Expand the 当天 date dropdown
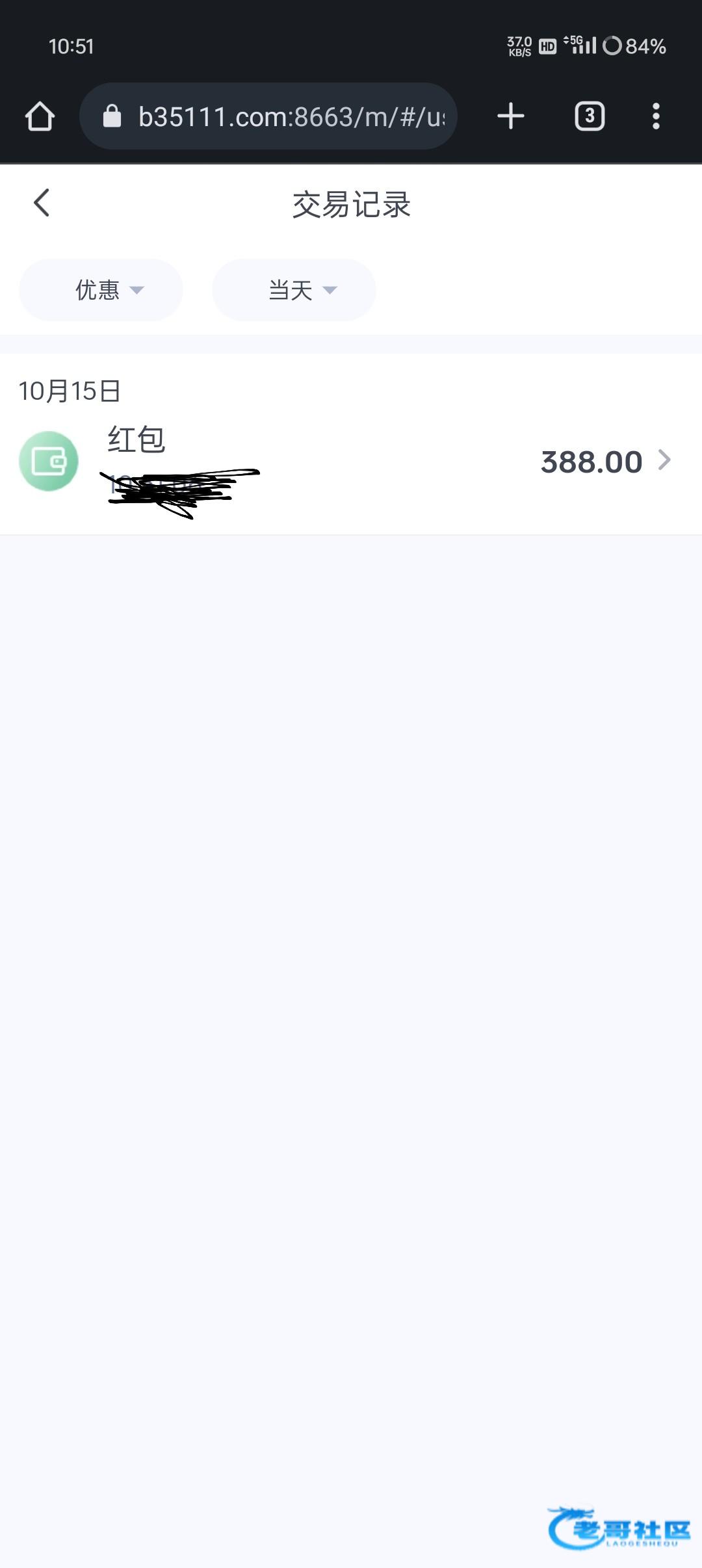The width and height of the screenshot is (702, 1568). (x=294, y=290)
